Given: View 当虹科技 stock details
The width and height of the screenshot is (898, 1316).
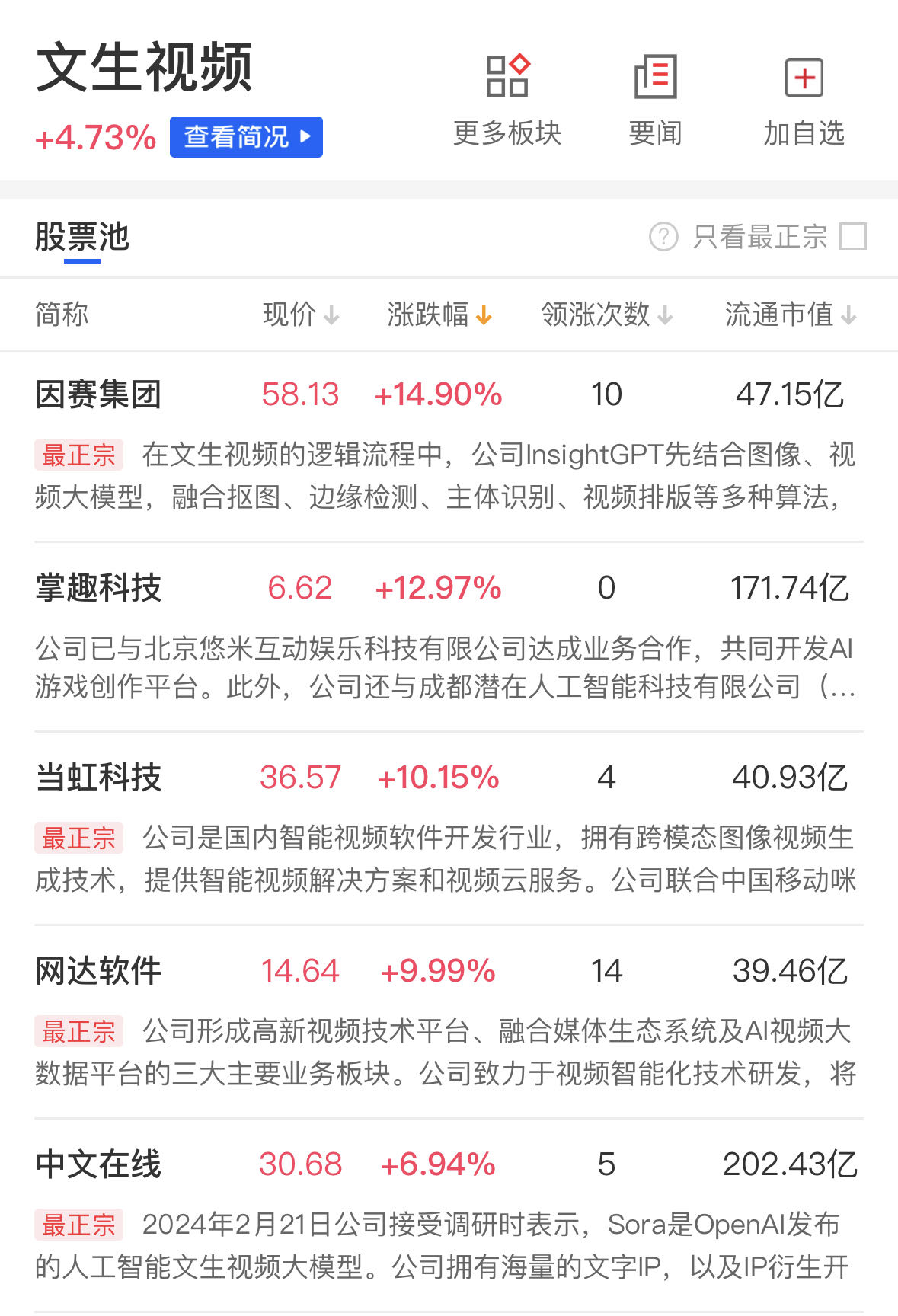Looking at the screenshot, I should (x=98, y=778).
